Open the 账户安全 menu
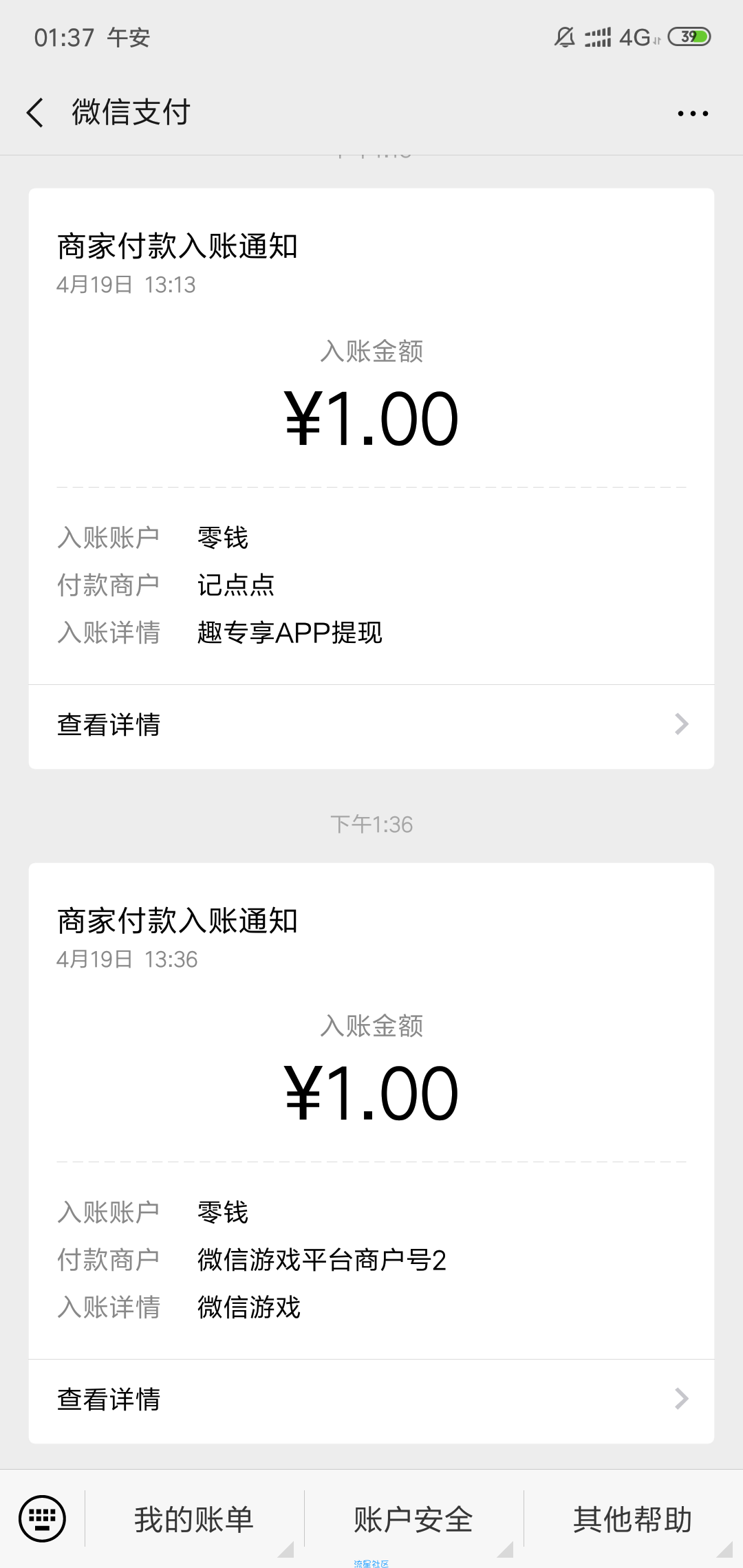This screenshot has width=743, height=1568. 413,1519
